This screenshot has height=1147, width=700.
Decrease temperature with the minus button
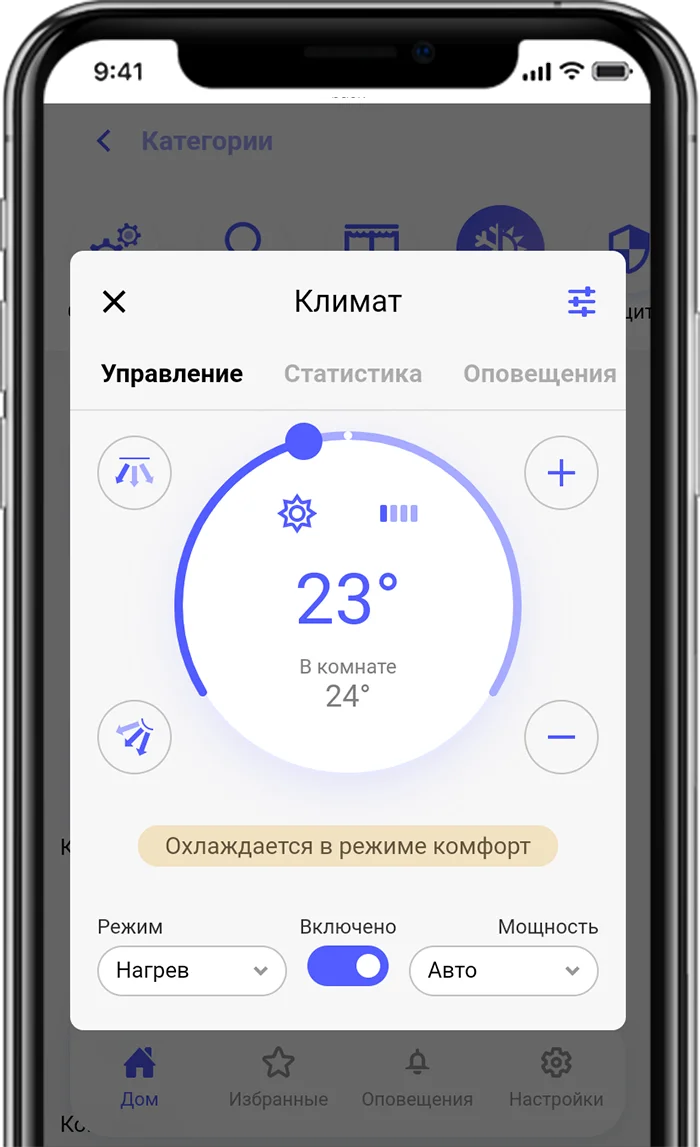tap(562, 738)
